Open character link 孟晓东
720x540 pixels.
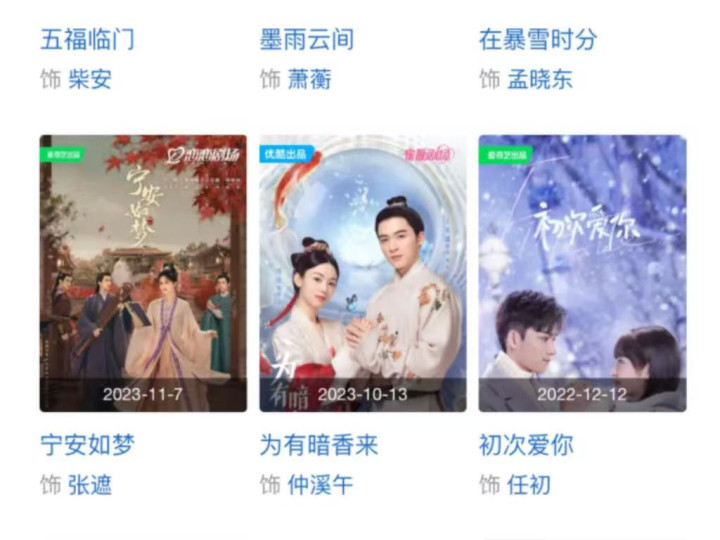pyautogui.click(x=540, y=80)
